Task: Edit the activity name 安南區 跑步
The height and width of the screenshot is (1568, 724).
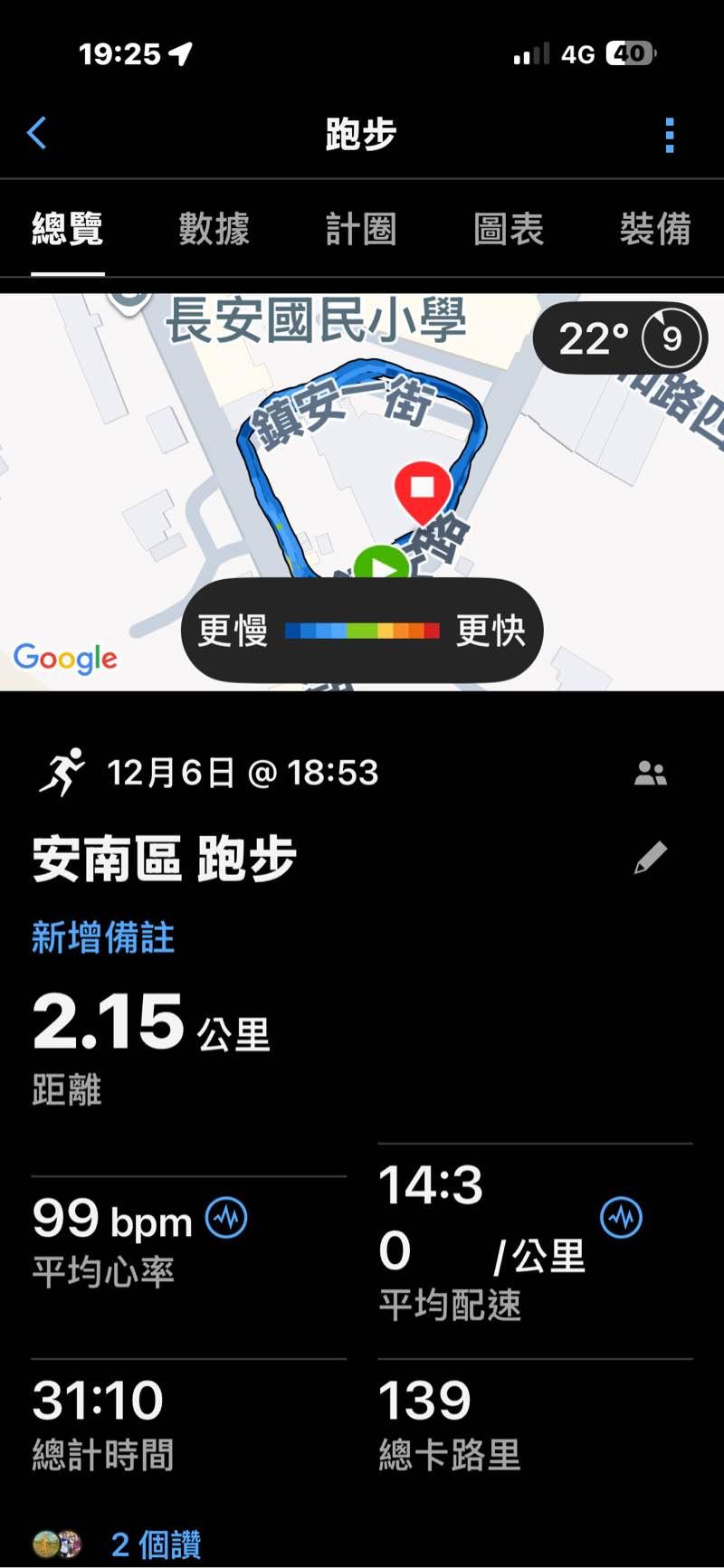Action: (x=650, y=858)
